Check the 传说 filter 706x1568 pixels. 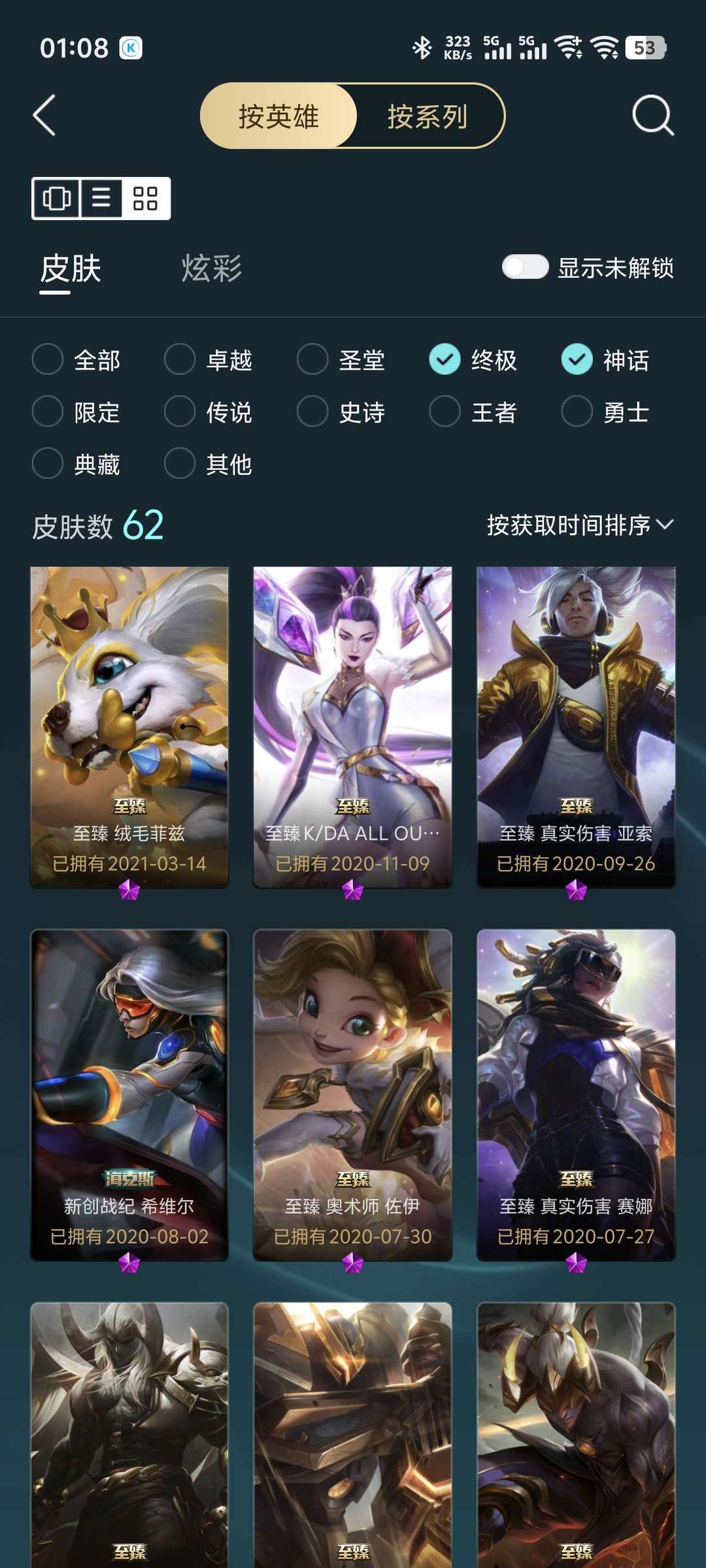(209, 412)
